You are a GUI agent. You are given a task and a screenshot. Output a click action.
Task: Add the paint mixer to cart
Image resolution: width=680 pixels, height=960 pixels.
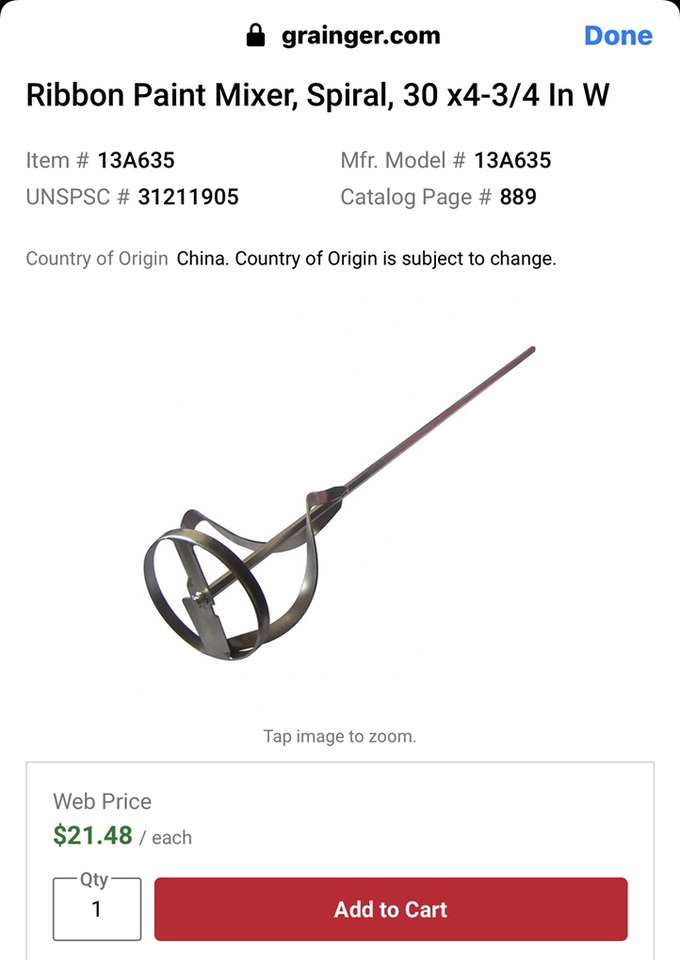(x=390, y=909)
